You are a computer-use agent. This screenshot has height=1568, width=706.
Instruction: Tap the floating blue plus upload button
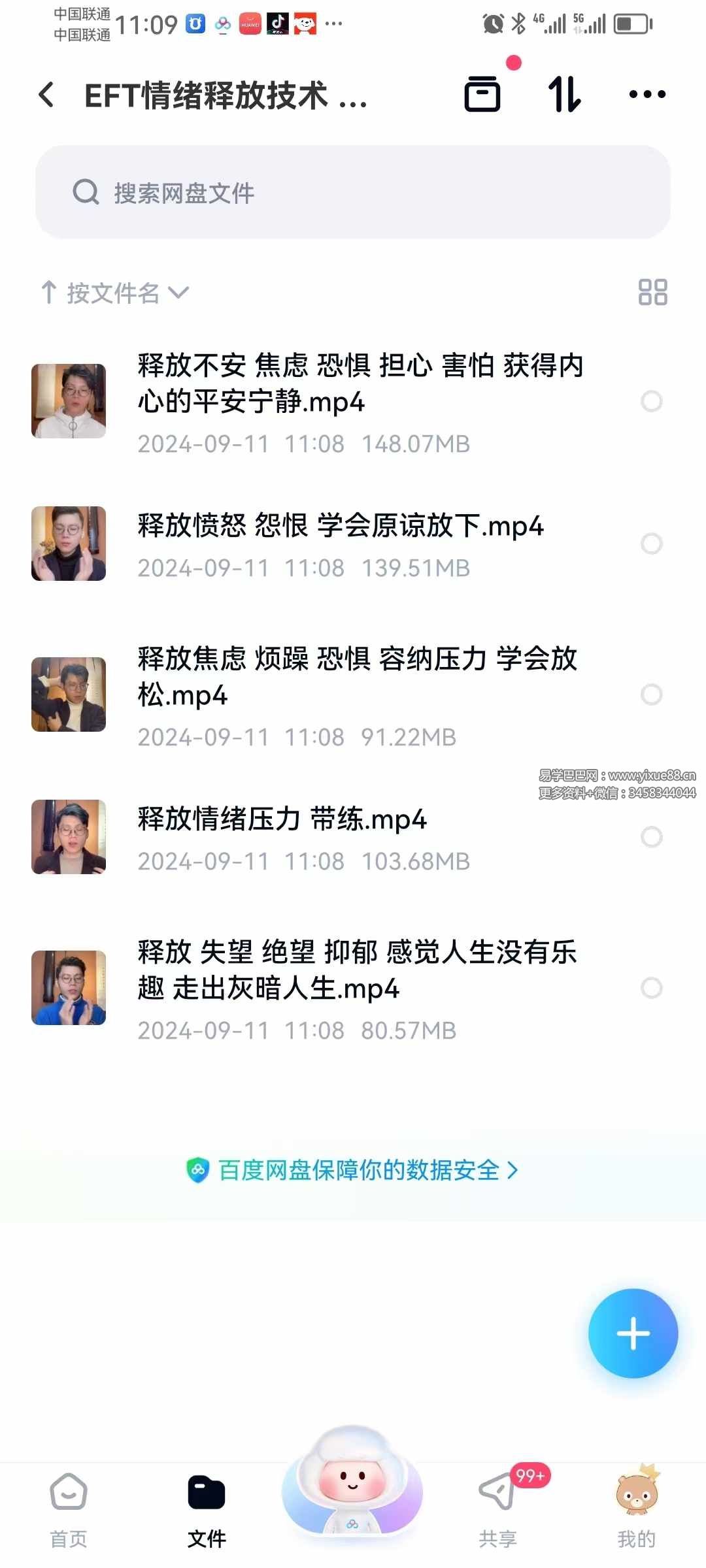(631, 1334)
